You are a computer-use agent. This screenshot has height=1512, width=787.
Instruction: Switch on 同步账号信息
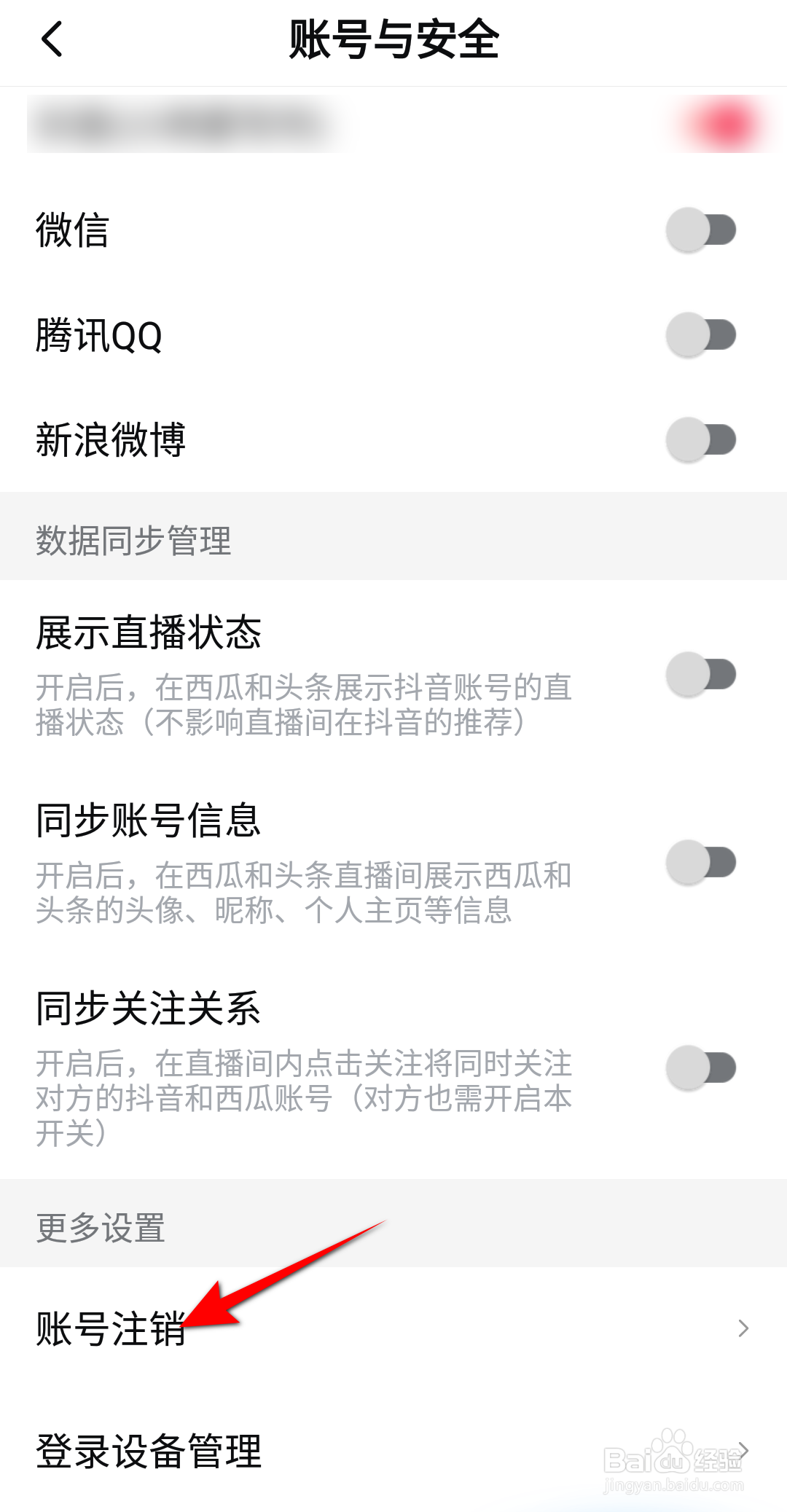(x=701, y=863)
